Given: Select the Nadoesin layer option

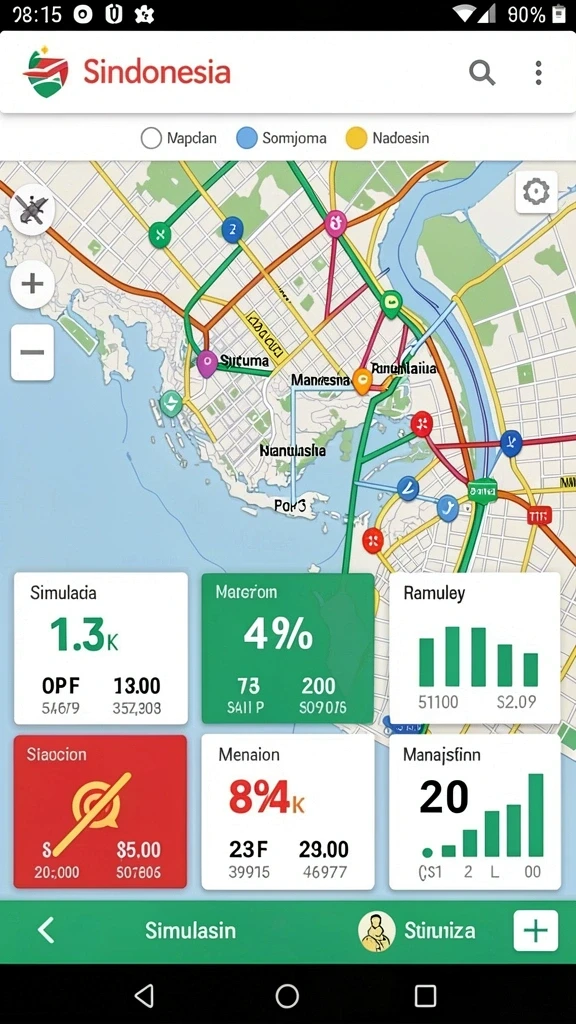Looking at the screenshot, I should click(387, 138).
